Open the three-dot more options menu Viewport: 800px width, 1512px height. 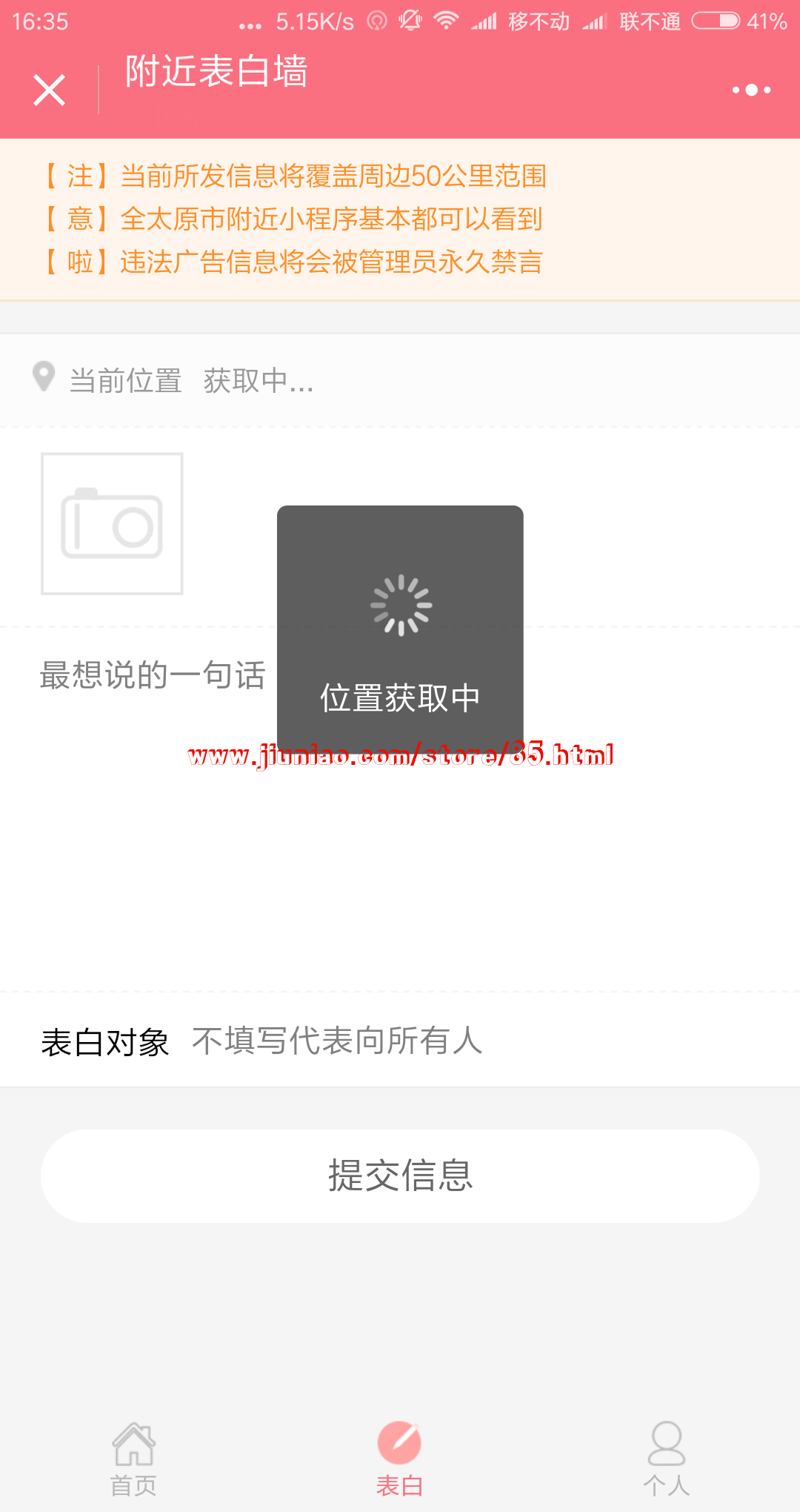(x=751, y=90)
